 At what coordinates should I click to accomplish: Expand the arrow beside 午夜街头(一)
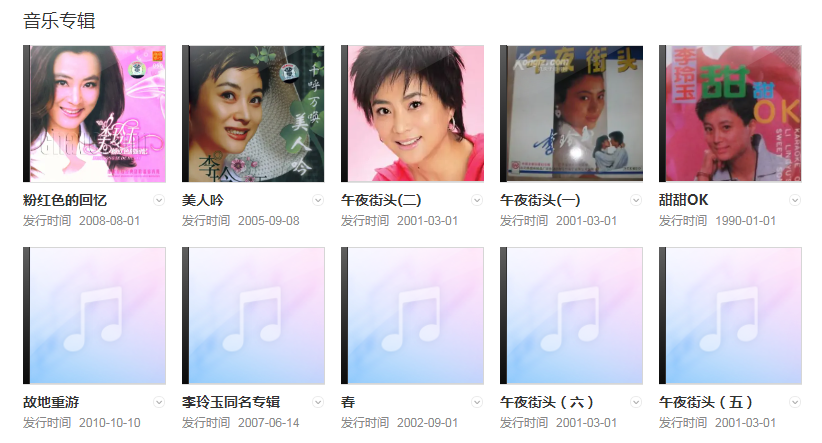(636, 200)
